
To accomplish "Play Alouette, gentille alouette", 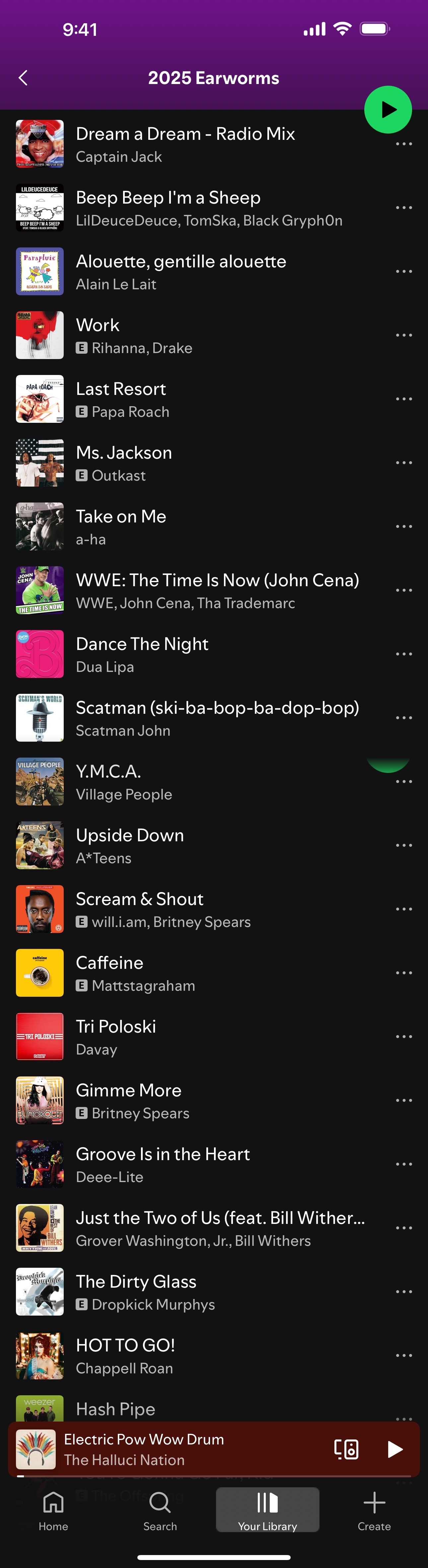I will [x=181, y=271].
